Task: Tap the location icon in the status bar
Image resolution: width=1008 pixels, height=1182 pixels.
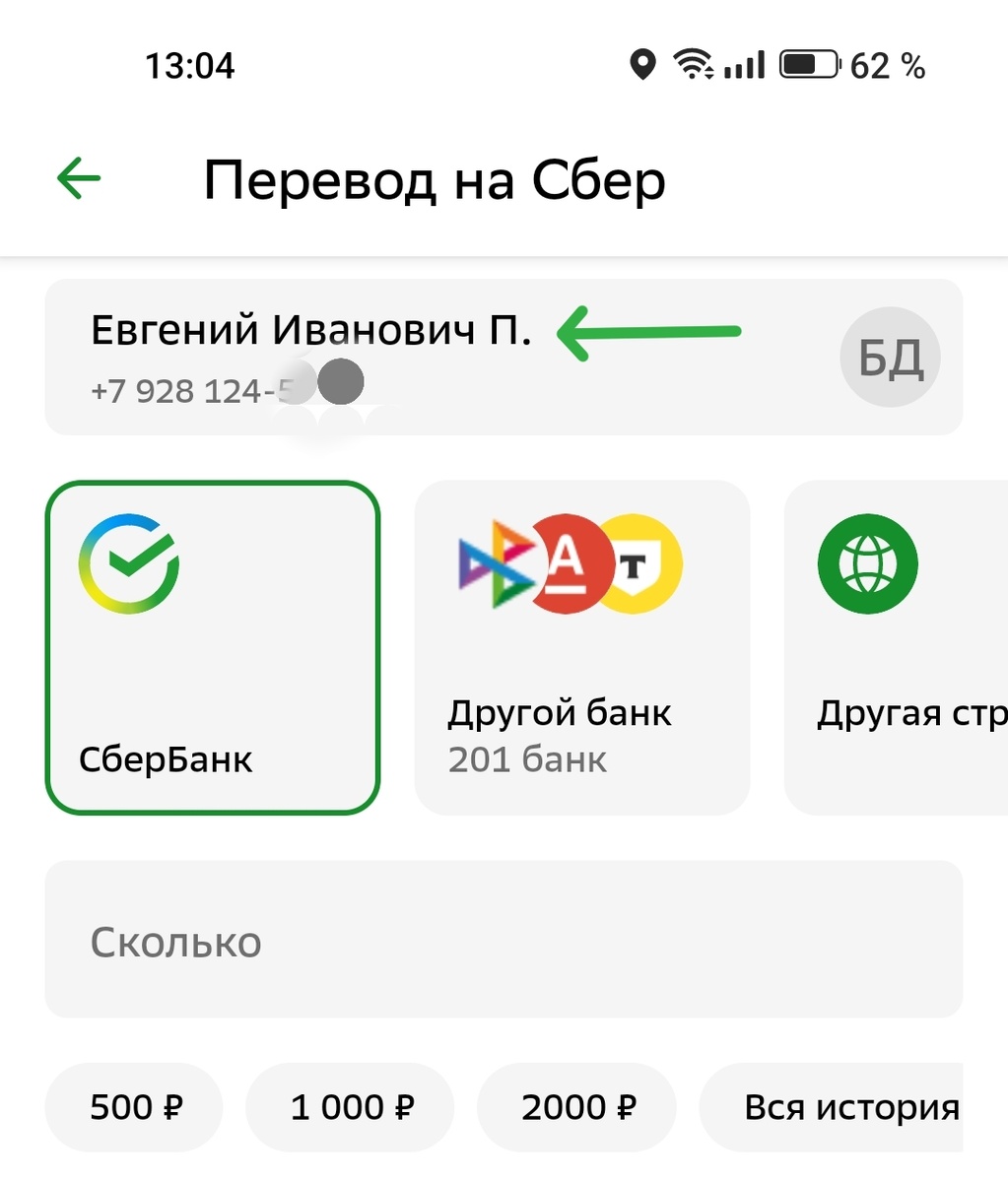Action: pos(644,65)
